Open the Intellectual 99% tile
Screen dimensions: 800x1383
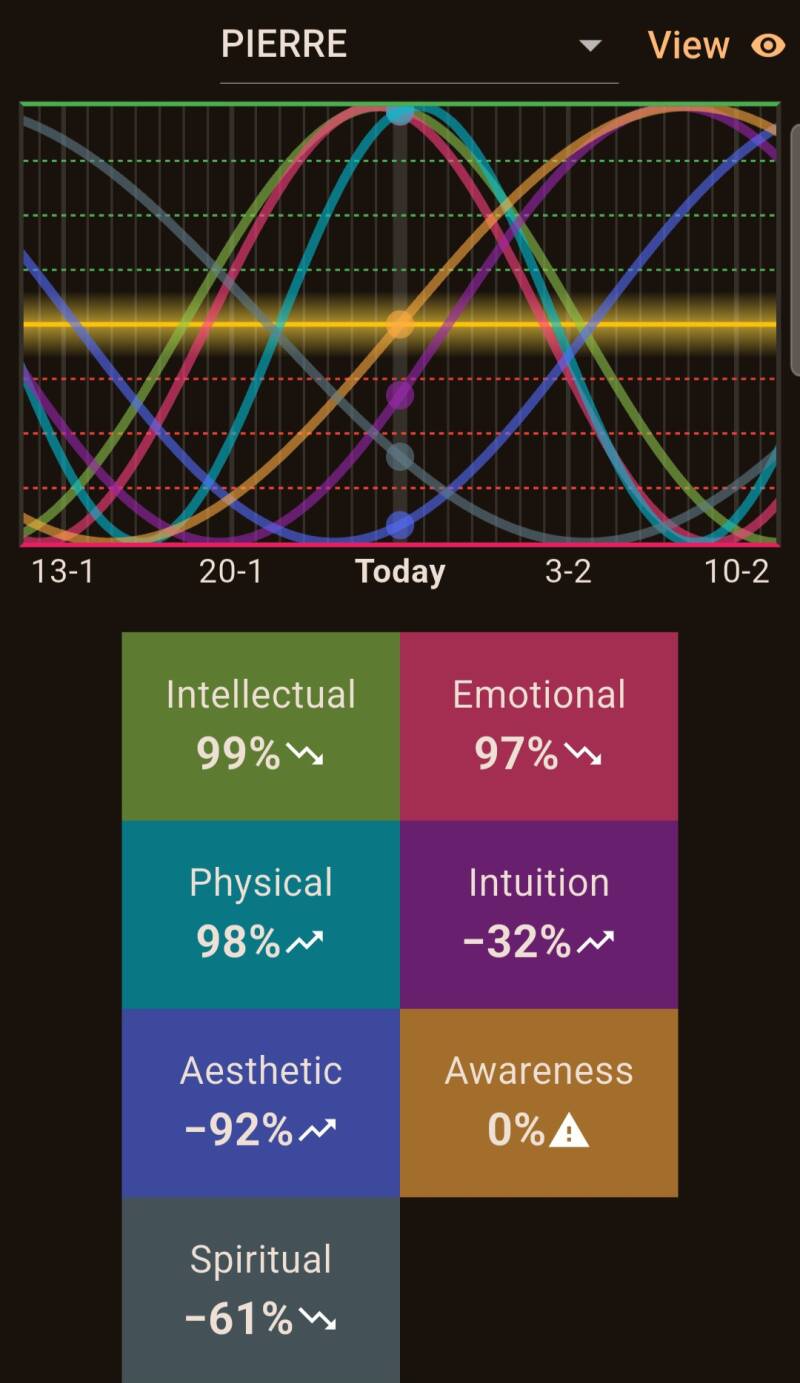tap(261, 726)
